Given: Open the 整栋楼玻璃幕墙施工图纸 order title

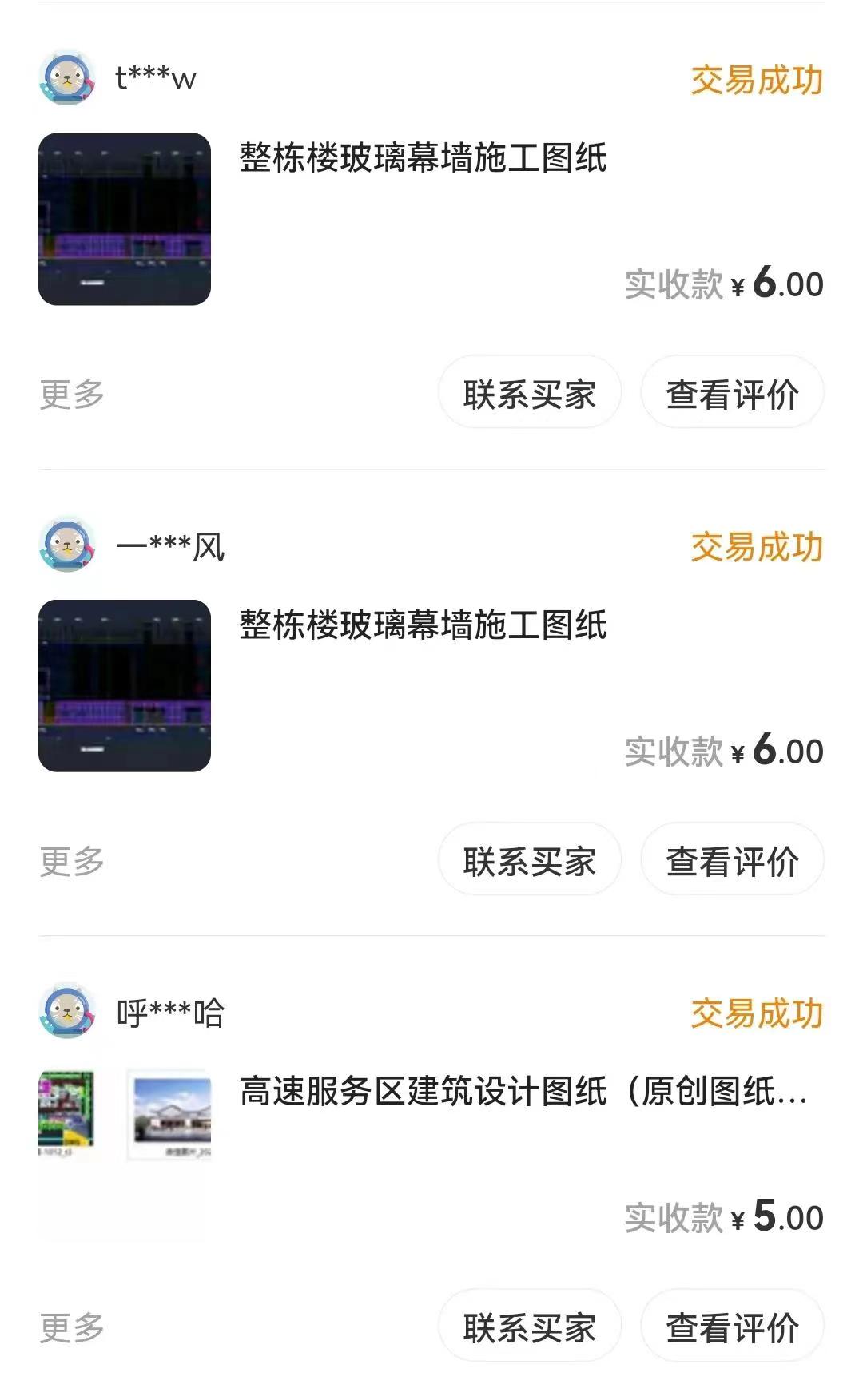Looking at the screenshot, I should click(424, 160).
